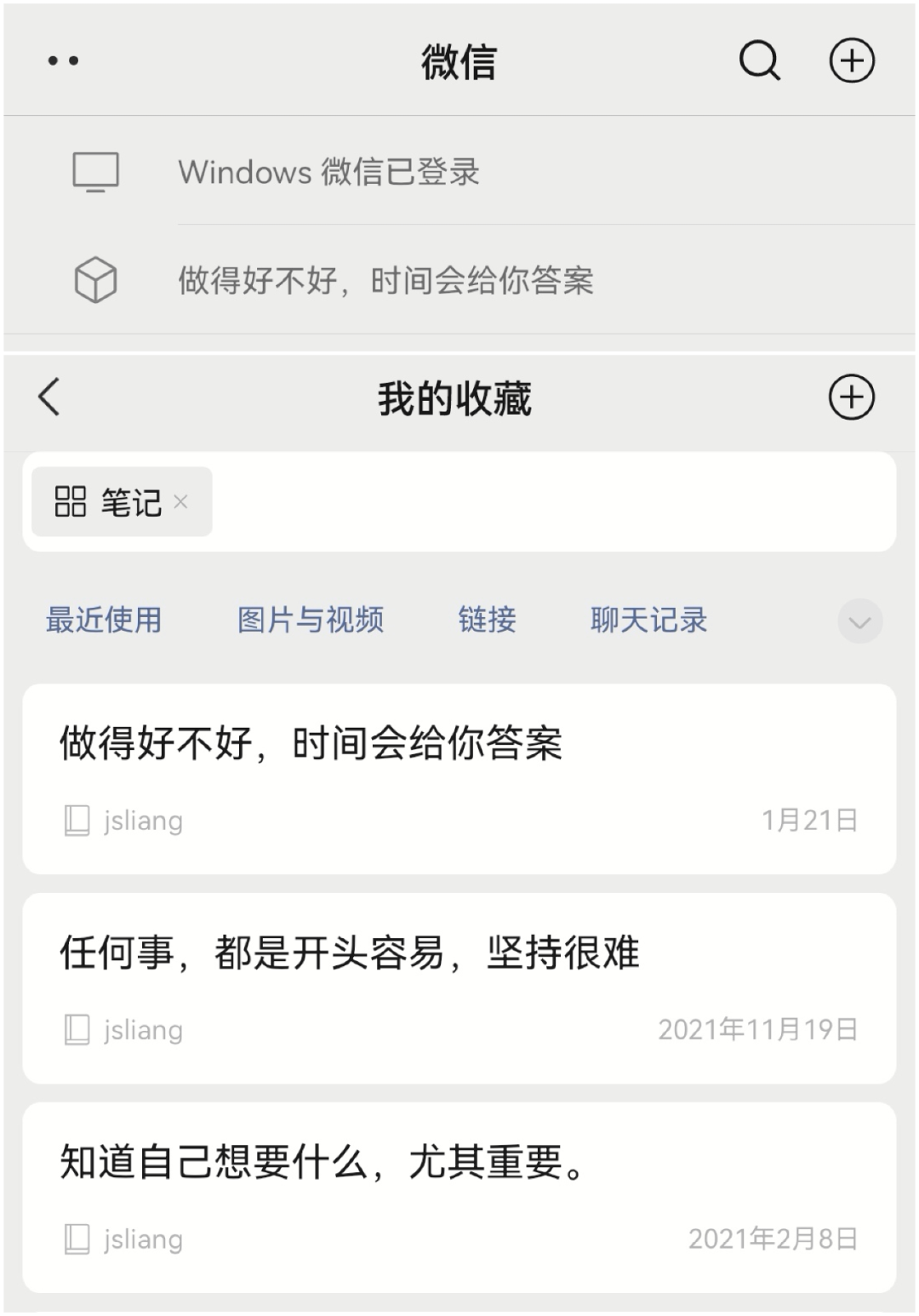Open the two-dot menu in the 微信 header
919x1316 pixels.
coord(64,61)
